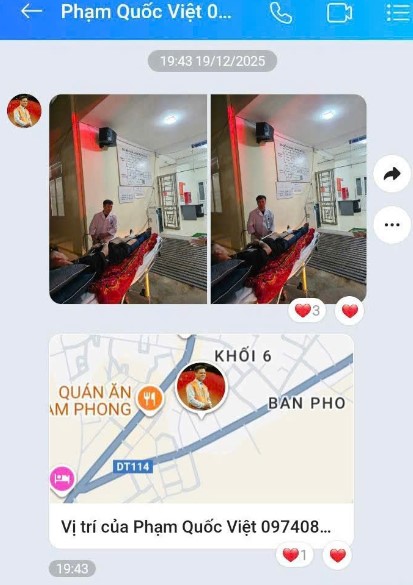413x585 pixels.
Task: Open the sender's profile avatar
Action: [24, 111]
